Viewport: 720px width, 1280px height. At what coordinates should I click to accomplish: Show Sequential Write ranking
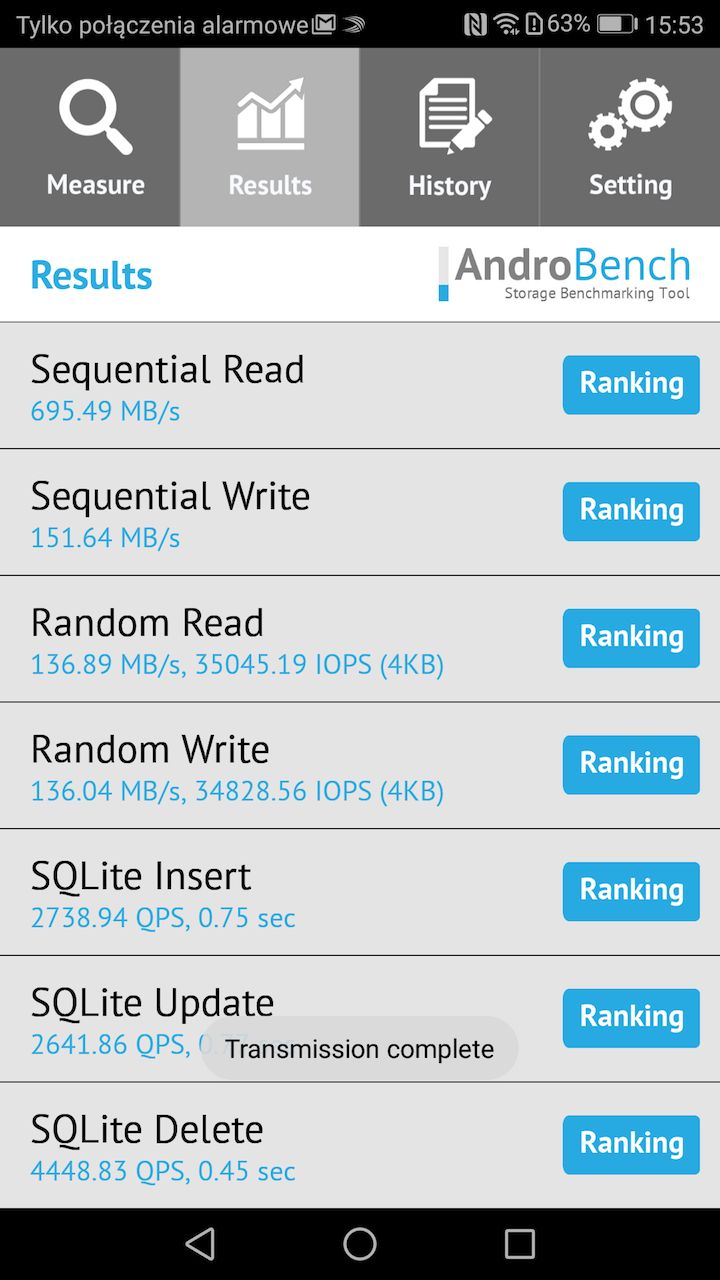point(631,511)
